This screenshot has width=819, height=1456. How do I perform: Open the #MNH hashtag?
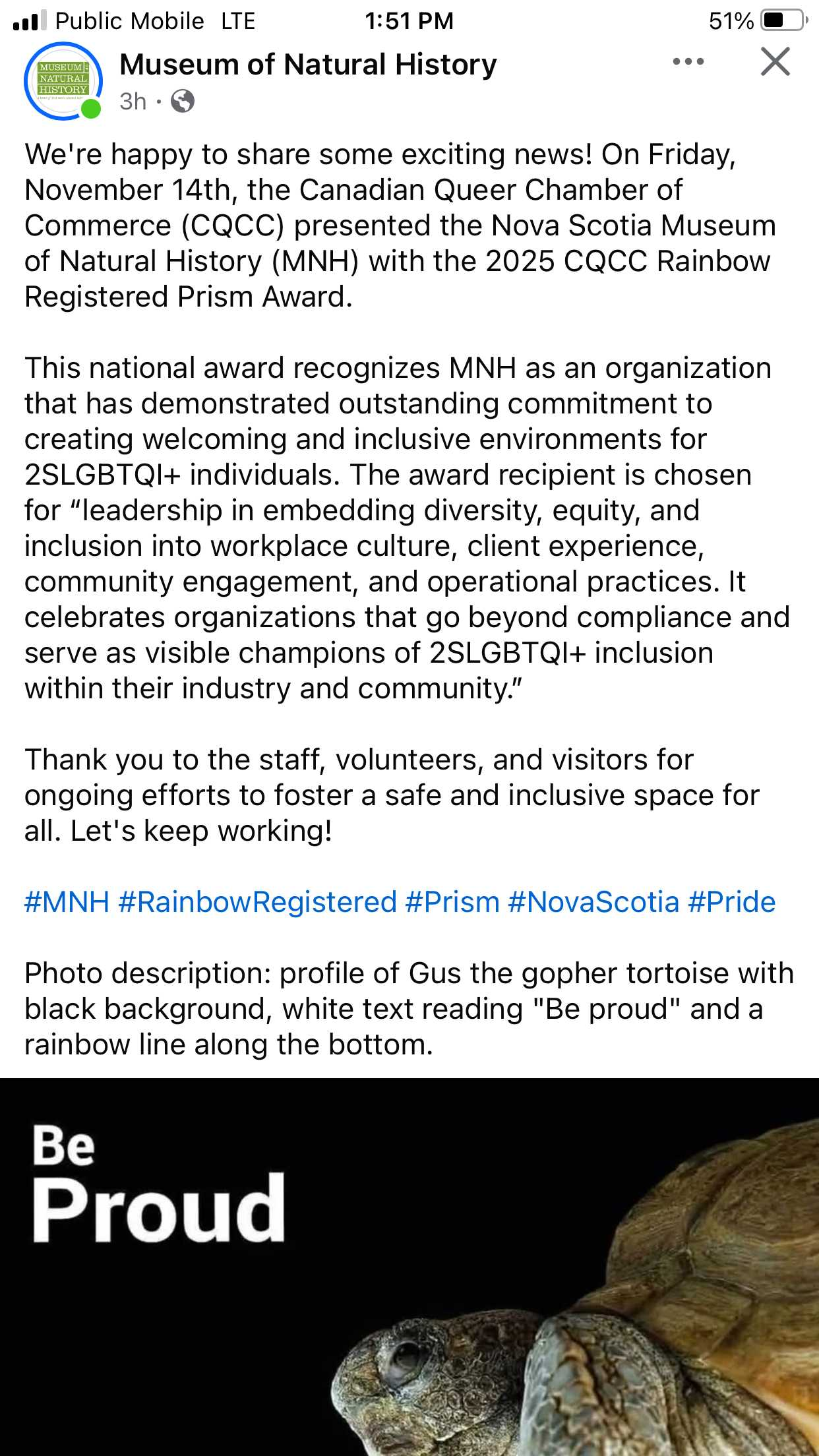point(67,902)
